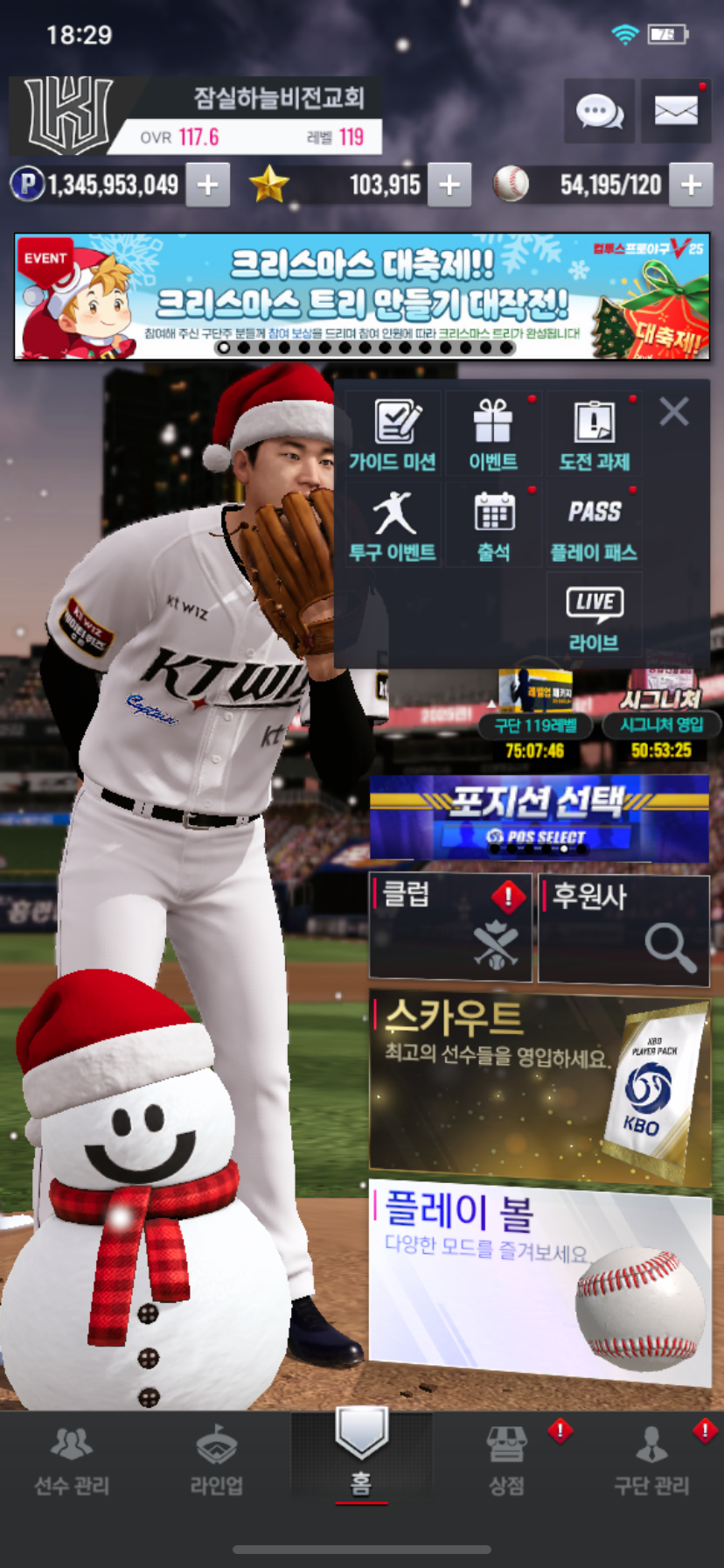
Task: Open 출석 attendance calendar
Action: [x=493, y=526]
